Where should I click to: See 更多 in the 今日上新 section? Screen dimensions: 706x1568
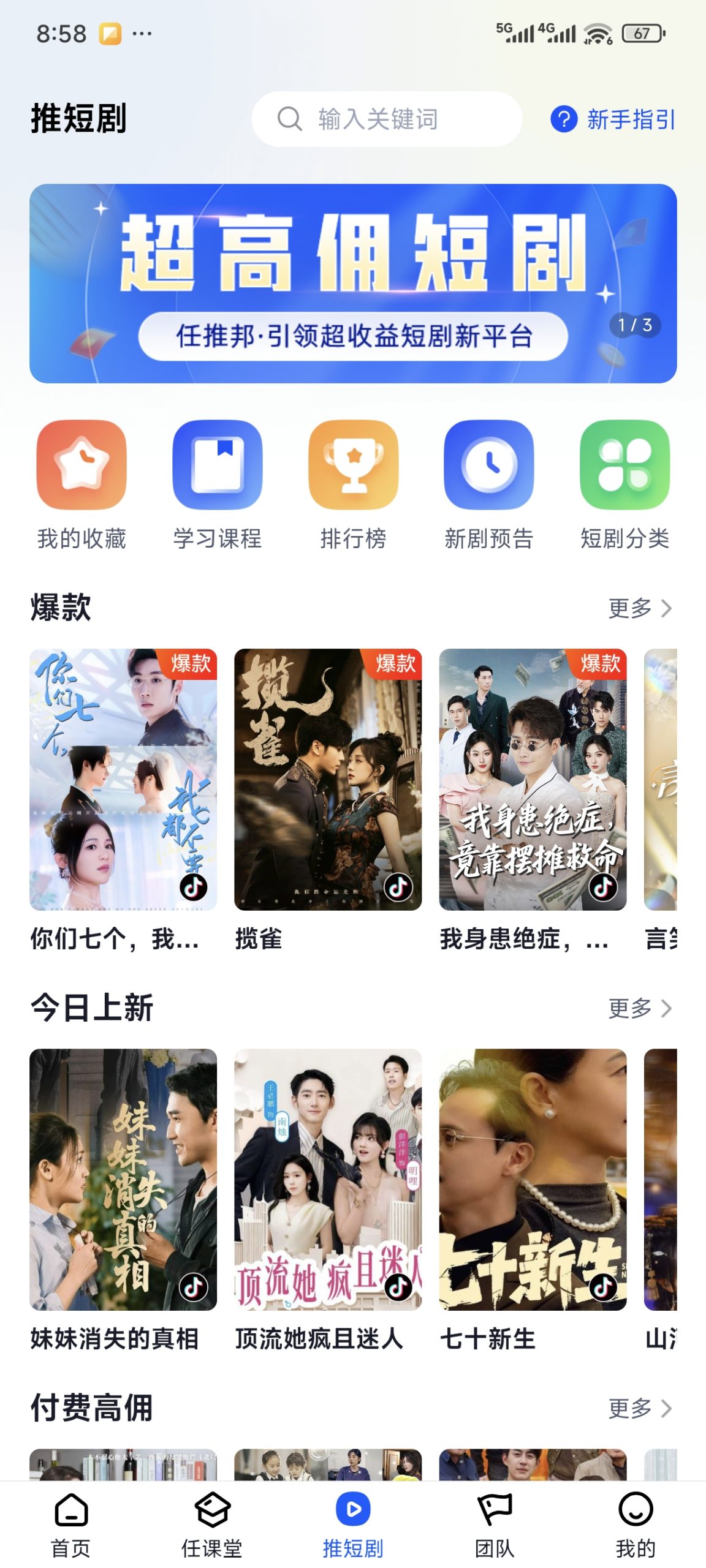pos(639,1008)
